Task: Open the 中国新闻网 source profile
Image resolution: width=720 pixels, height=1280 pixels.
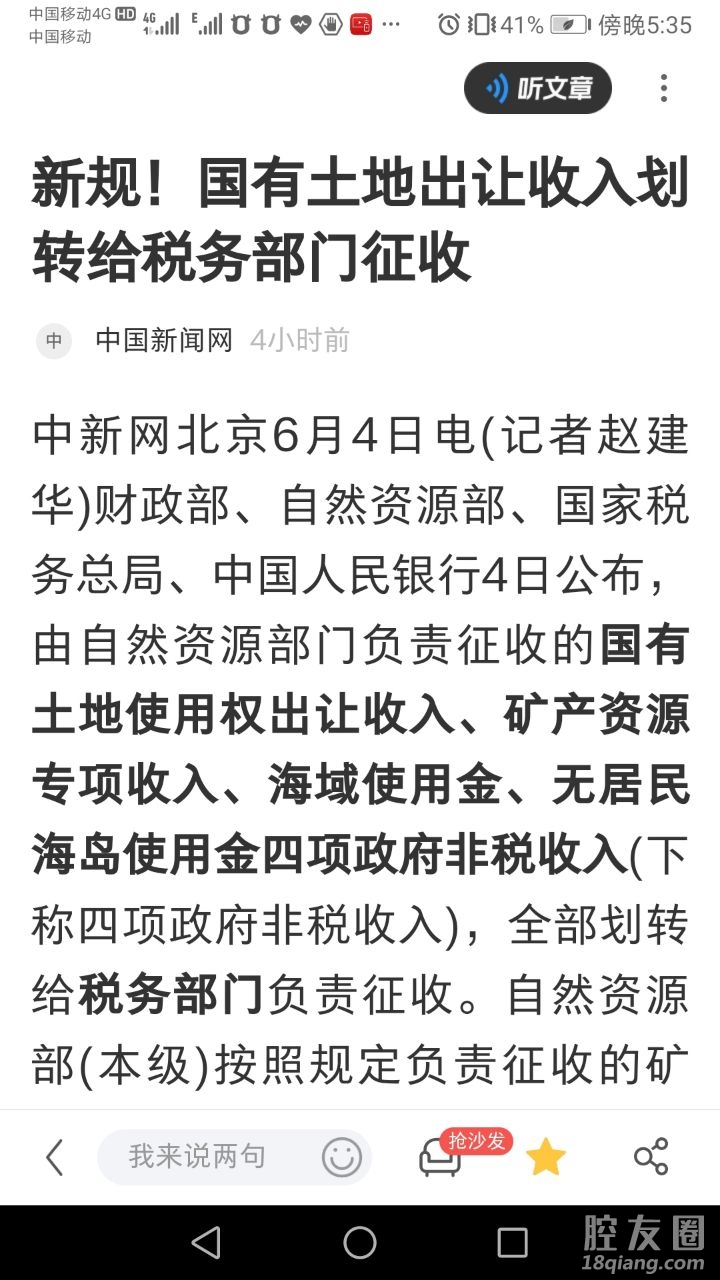Action: pos(164,341)
